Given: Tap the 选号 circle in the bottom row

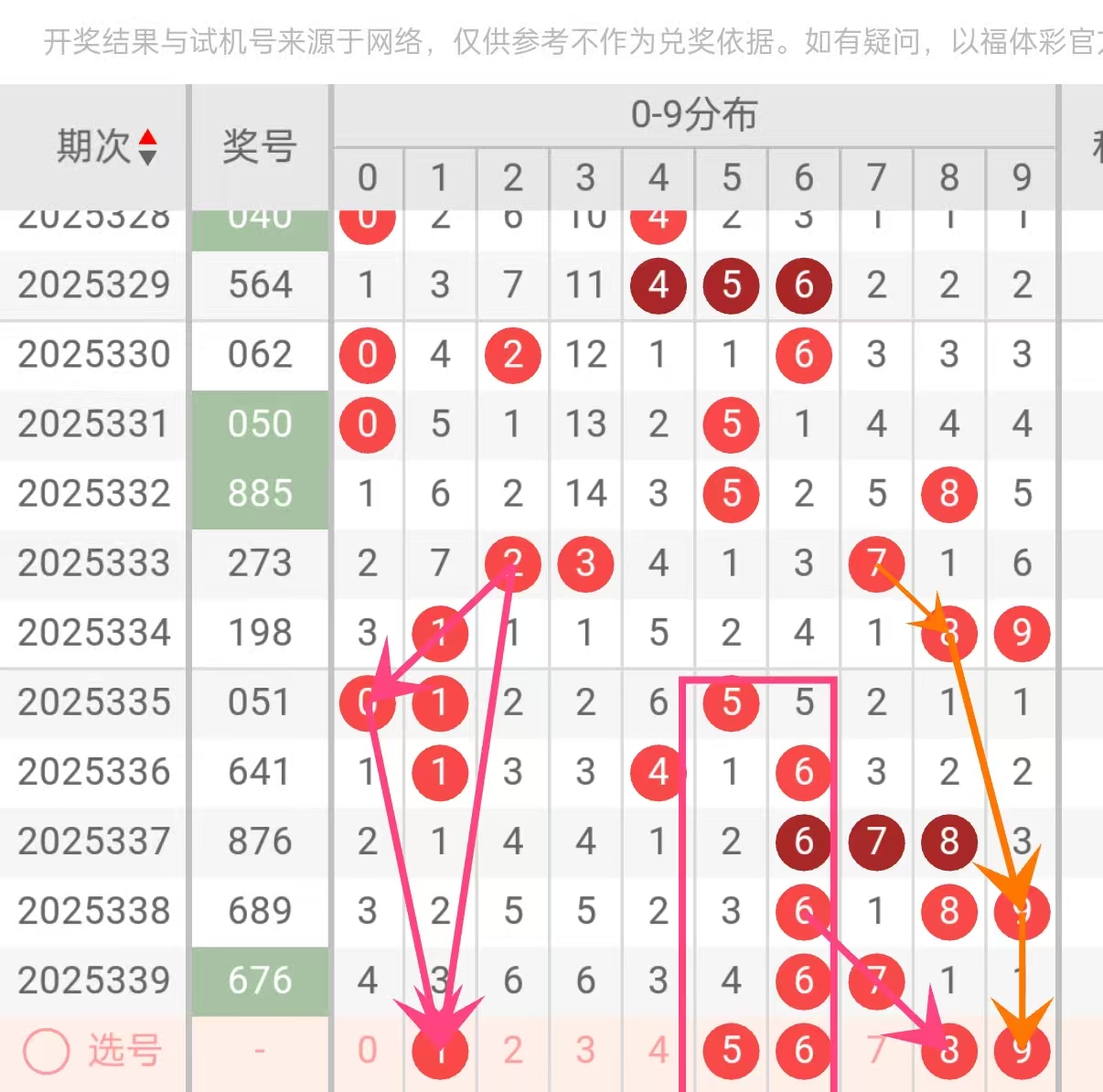Looking at the screenshot, I should pyautogui.click(x=47, y=1051).
